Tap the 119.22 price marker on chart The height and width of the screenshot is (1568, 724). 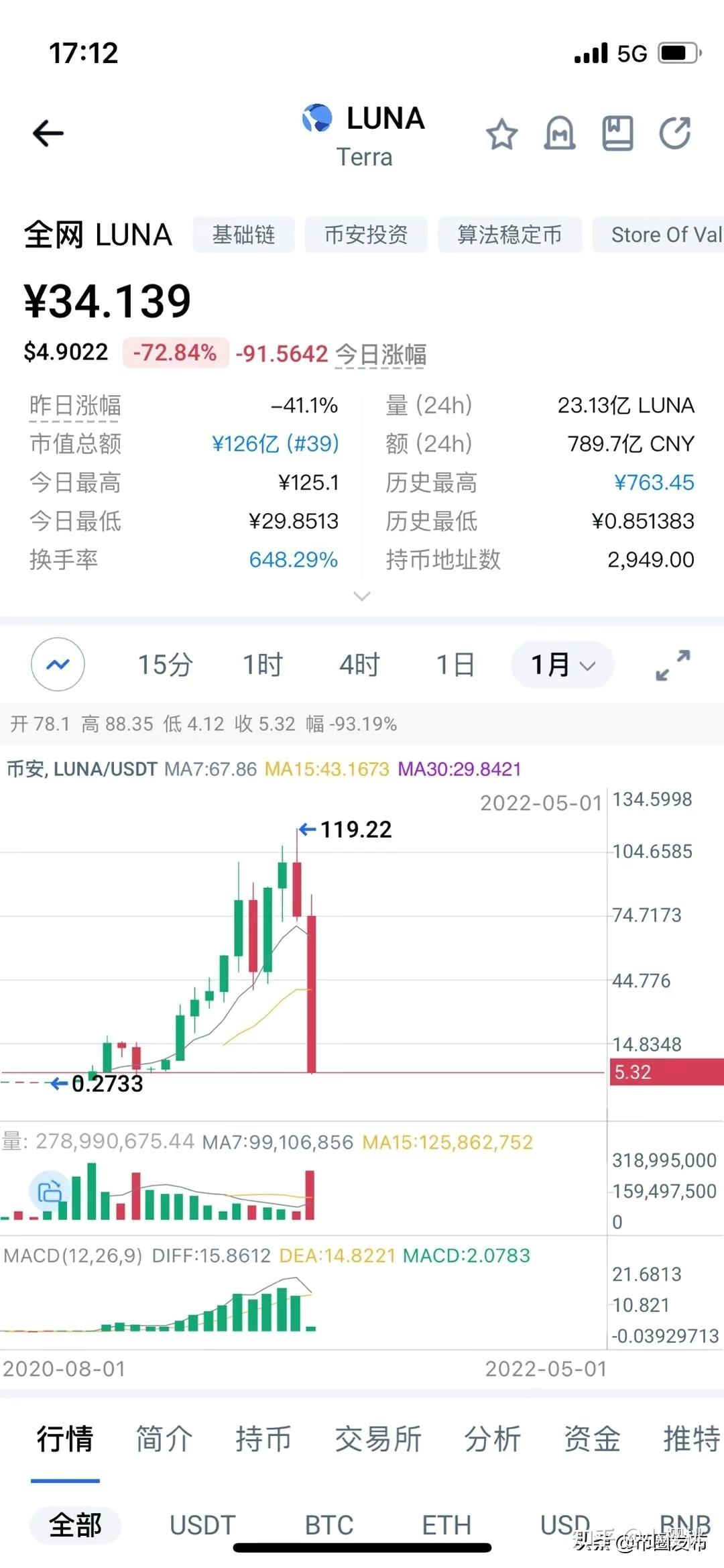coord(347,830)
